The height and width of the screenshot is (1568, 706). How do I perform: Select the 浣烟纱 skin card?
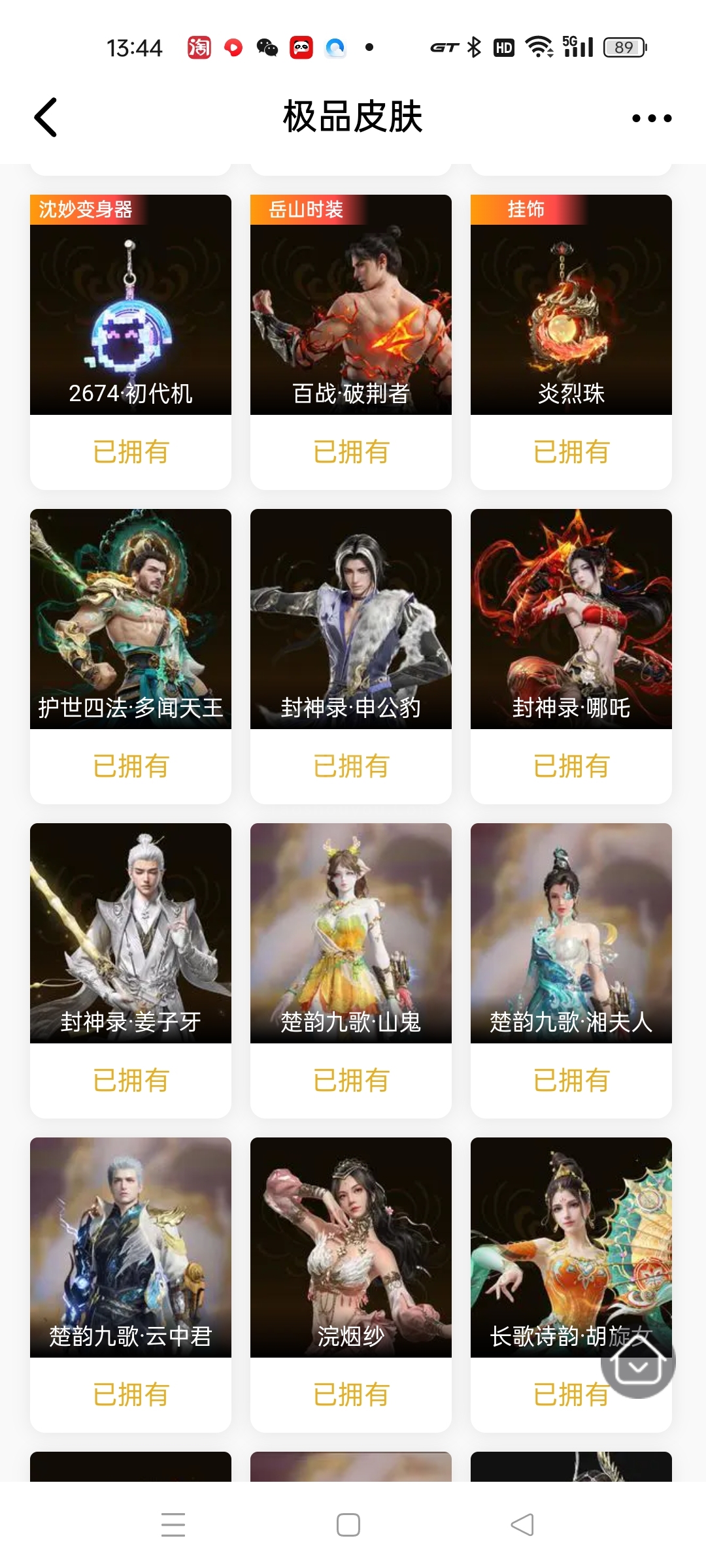pyautogui.click(x=351, y=1284)
